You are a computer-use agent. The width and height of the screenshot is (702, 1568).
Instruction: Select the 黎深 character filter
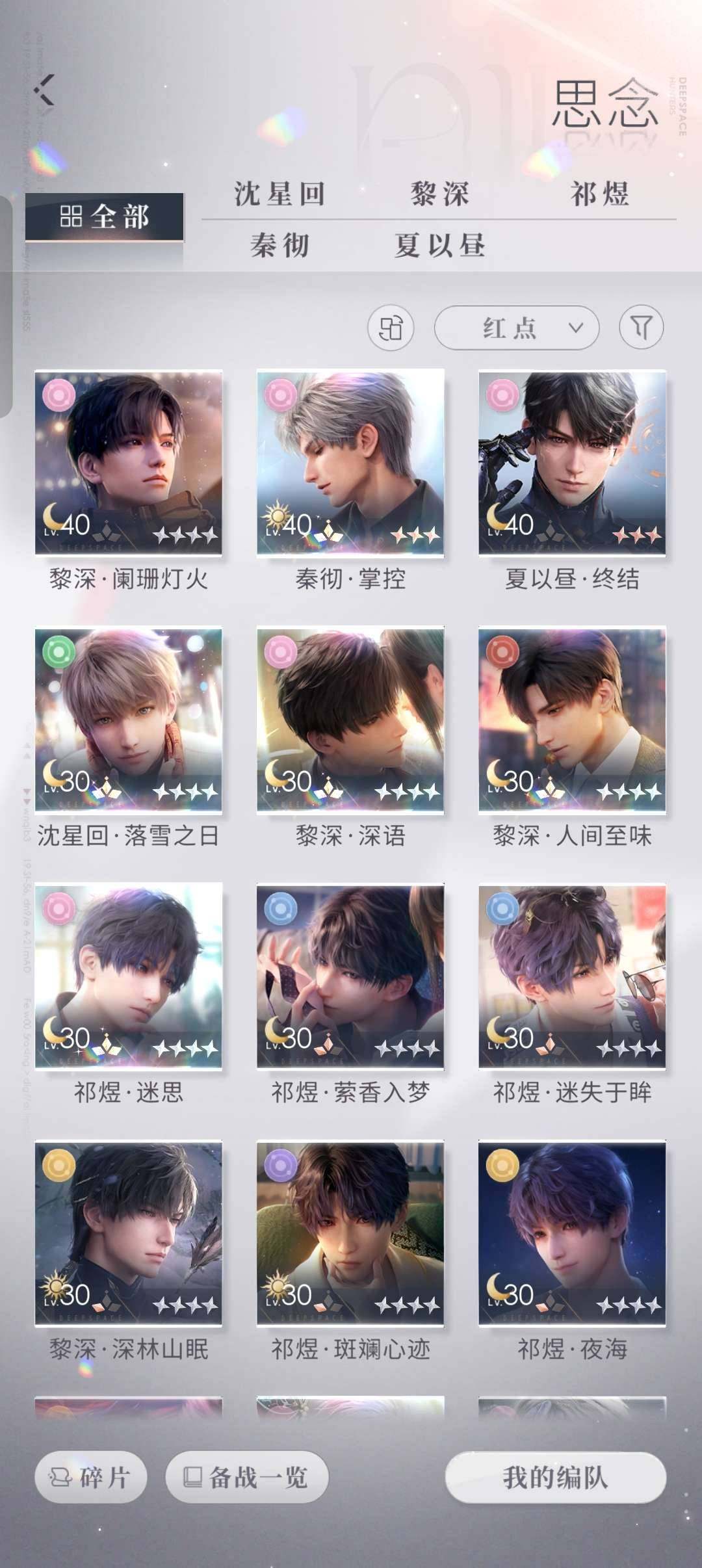(x=439, y=193)
